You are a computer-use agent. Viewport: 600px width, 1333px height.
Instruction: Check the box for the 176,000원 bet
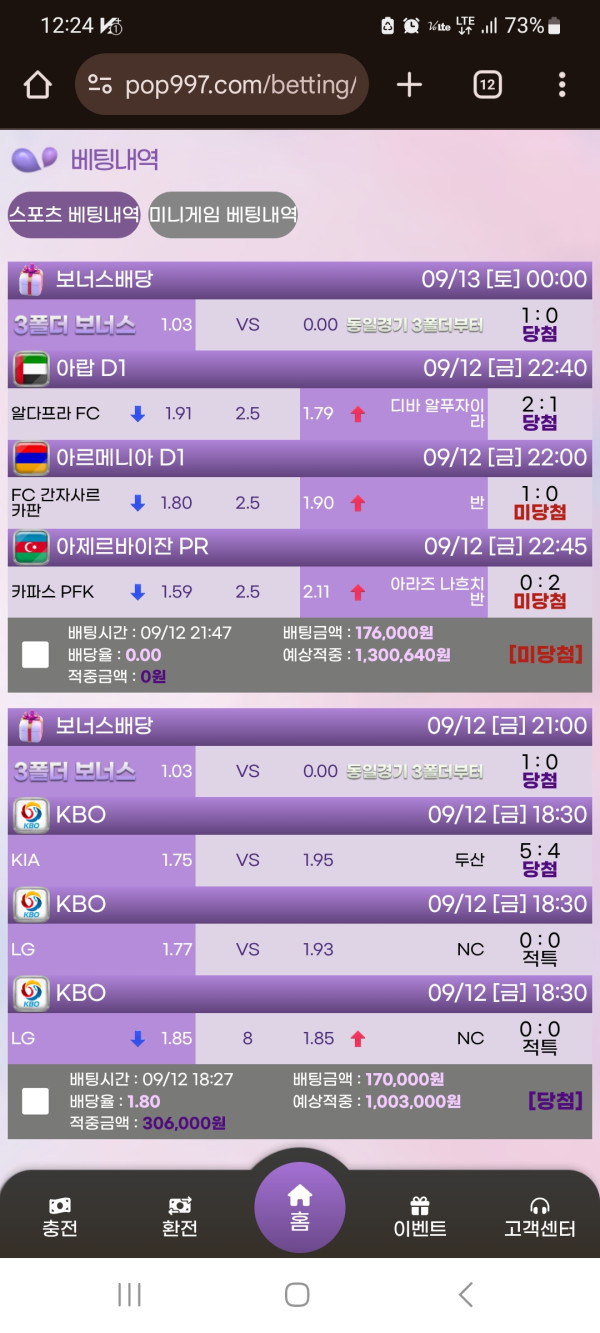(36, 655)
